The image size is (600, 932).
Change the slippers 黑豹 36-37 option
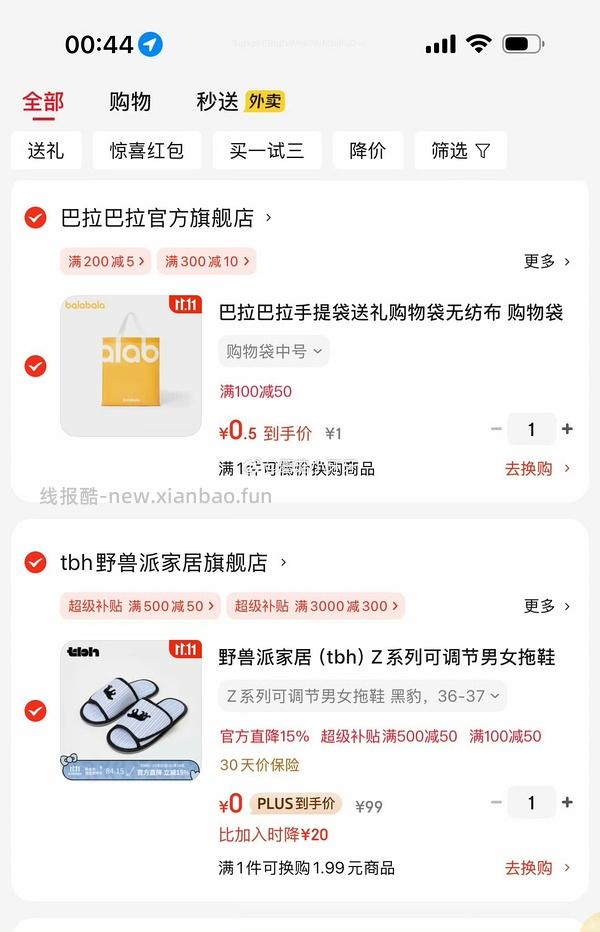tap(362, 696)
